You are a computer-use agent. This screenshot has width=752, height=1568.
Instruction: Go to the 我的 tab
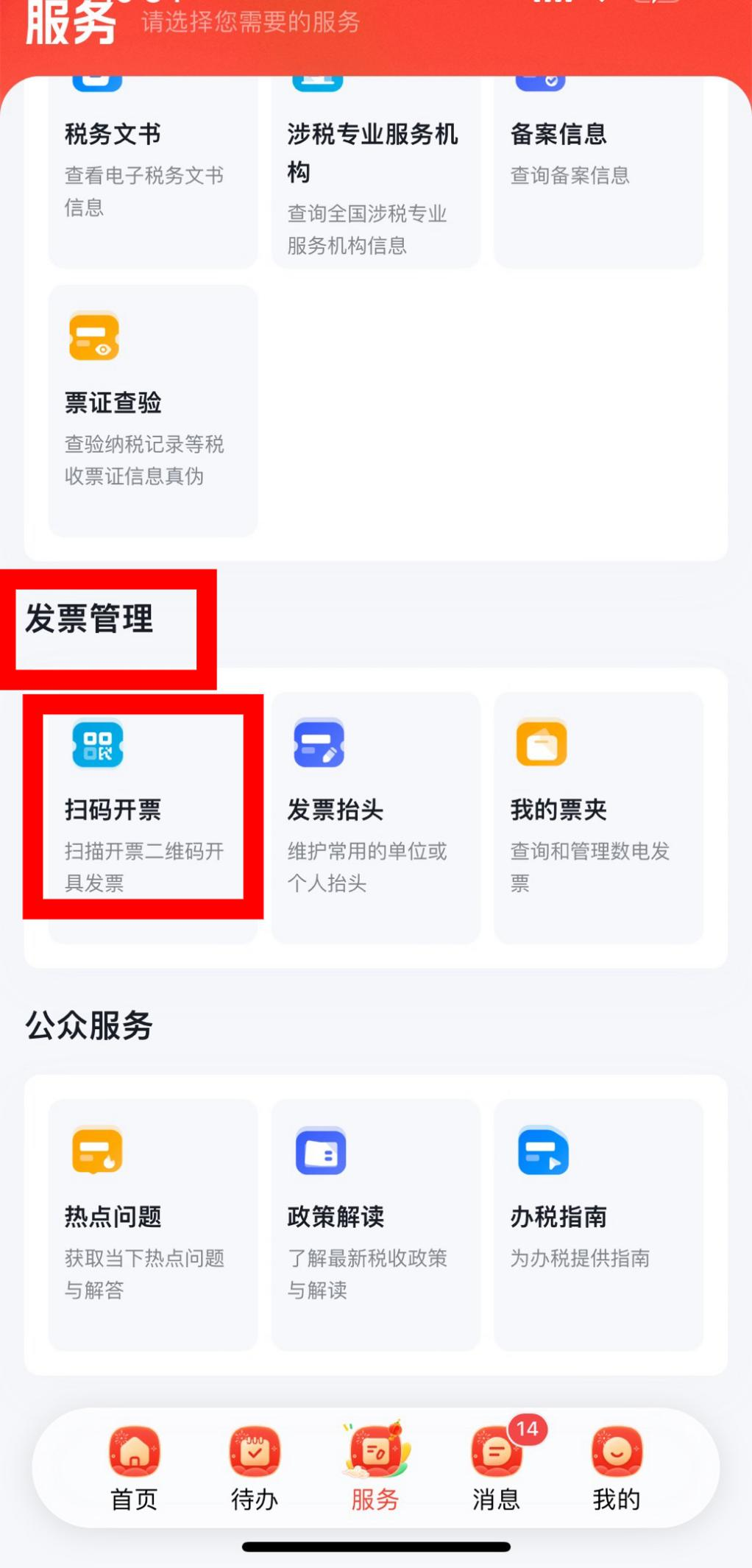[617, 1468]
